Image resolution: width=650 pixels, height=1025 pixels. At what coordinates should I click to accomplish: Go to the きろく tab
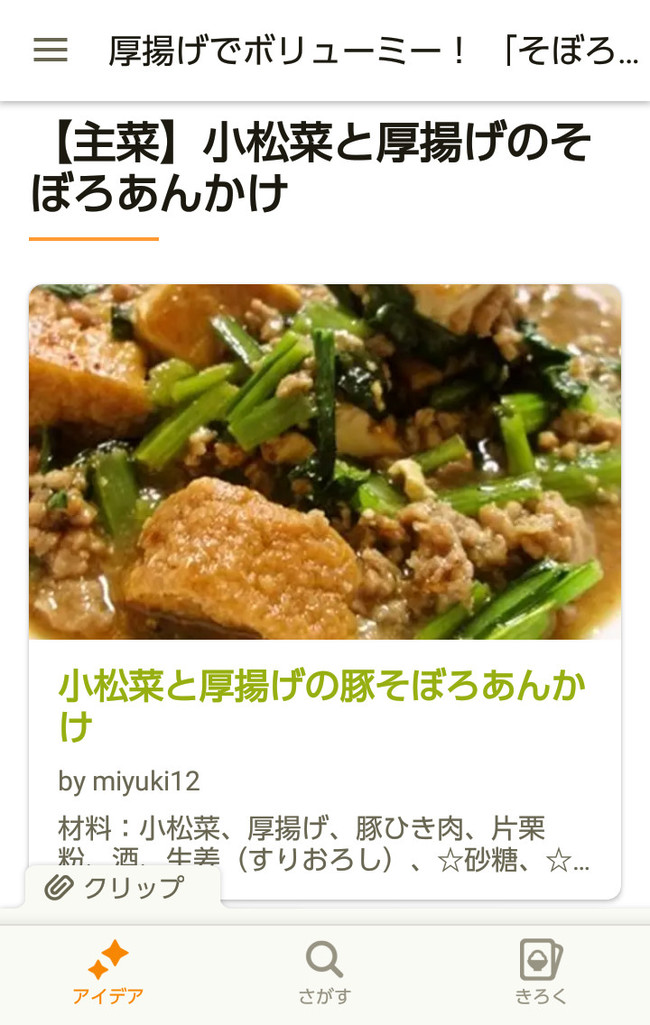541,973
